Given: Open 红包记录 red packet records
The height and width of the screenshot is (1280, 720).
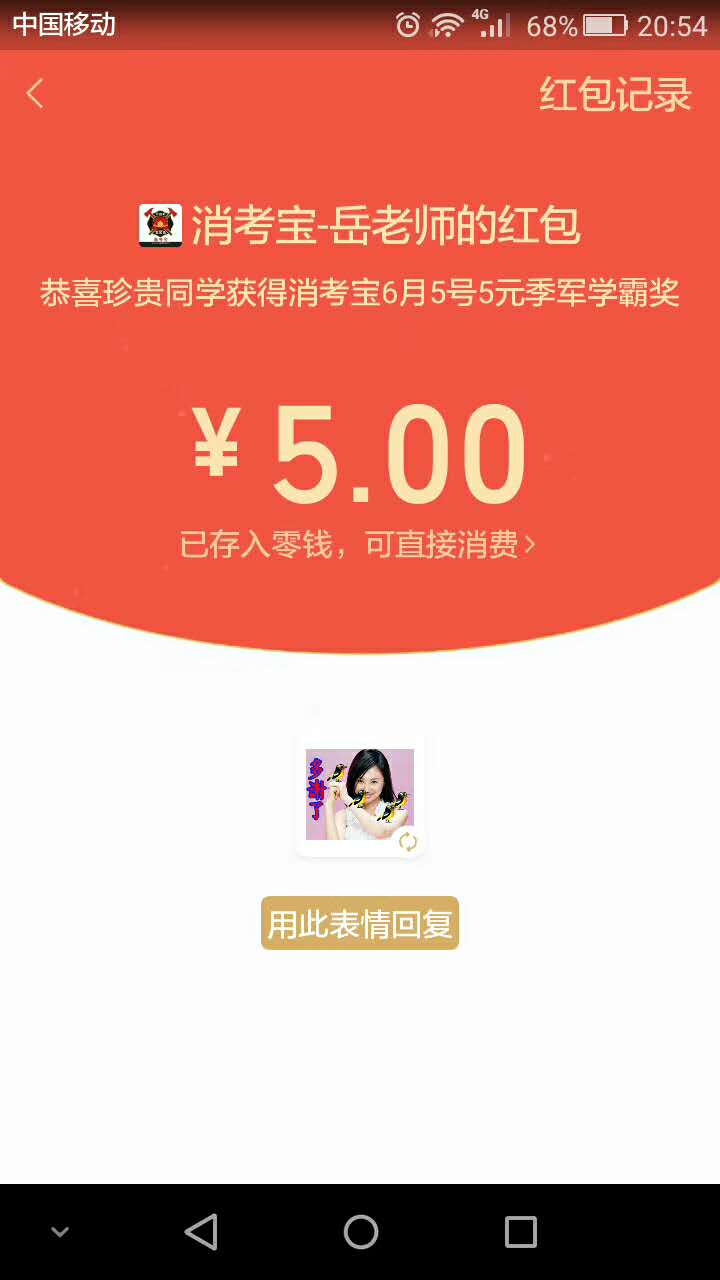Looking at the screenshot, I should (x=615, y=95).
